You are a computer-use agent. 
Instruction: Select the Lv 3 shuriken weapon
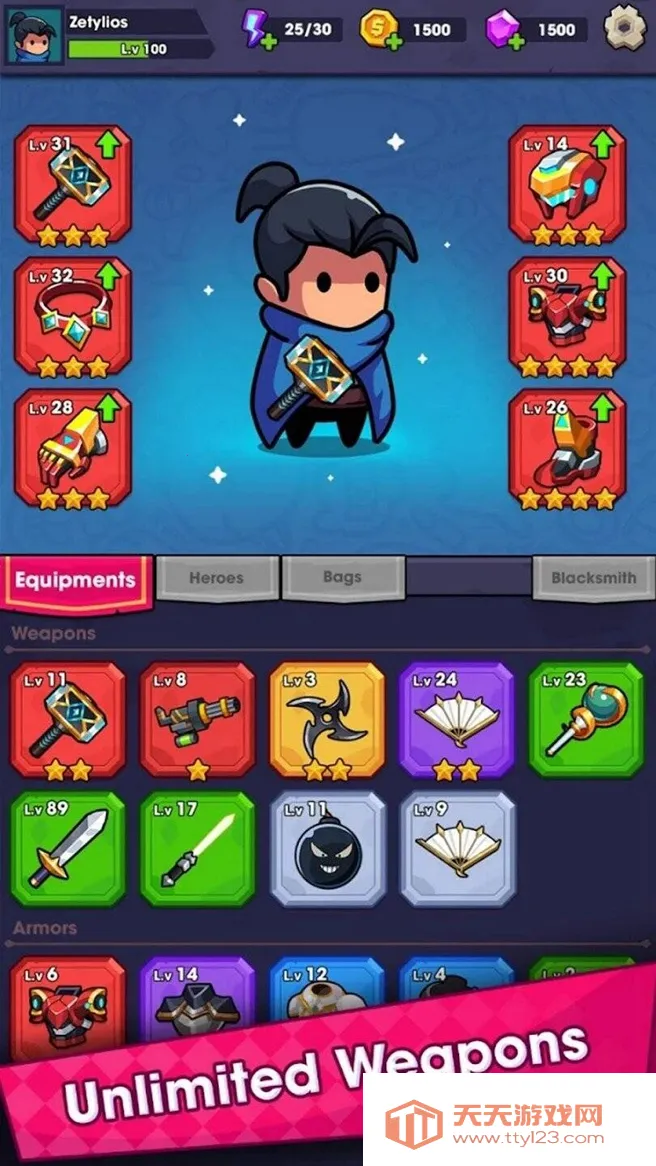[327, 720]
